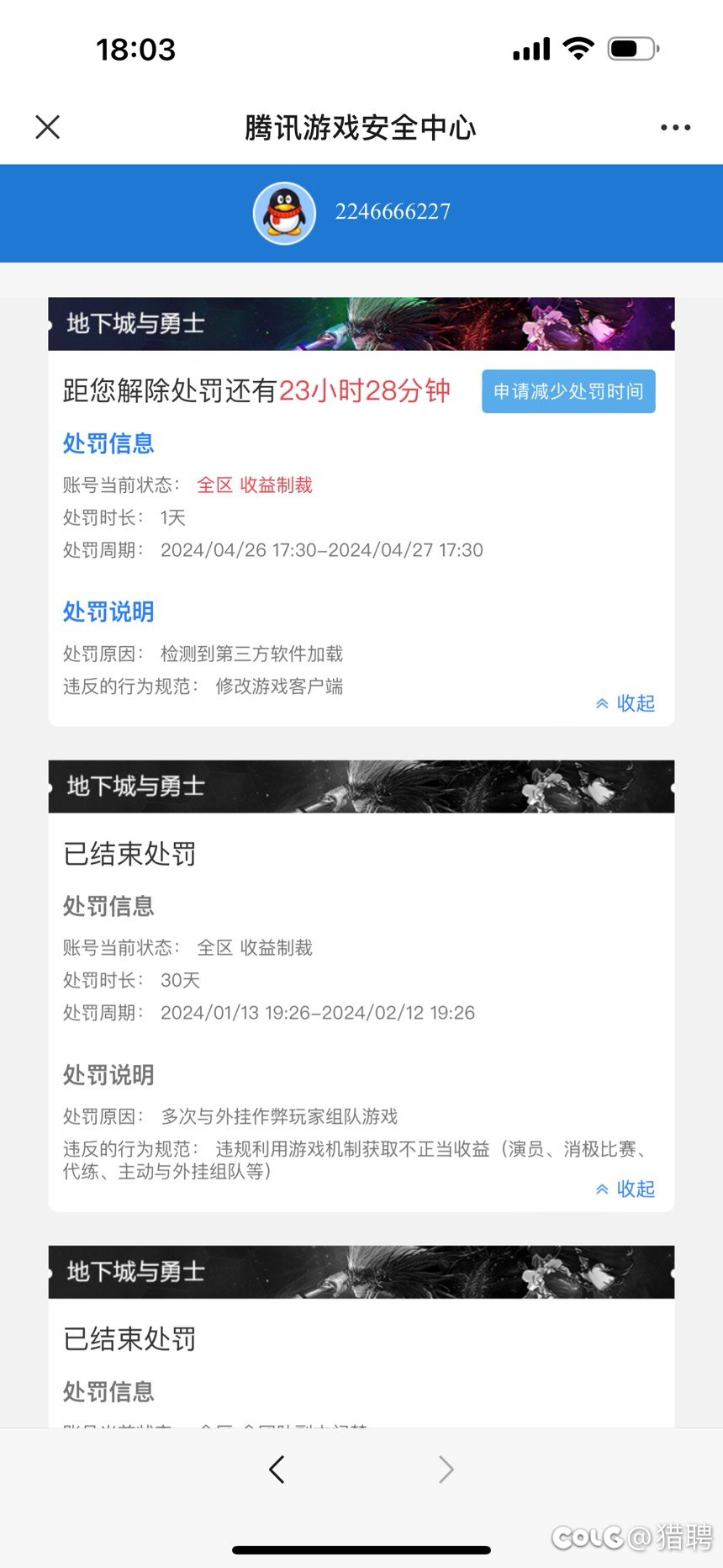Collapse the 第三方软件加载 penalty details
Image resolution: width=723 pixels, height=1568 pixels.
(625, 703)
